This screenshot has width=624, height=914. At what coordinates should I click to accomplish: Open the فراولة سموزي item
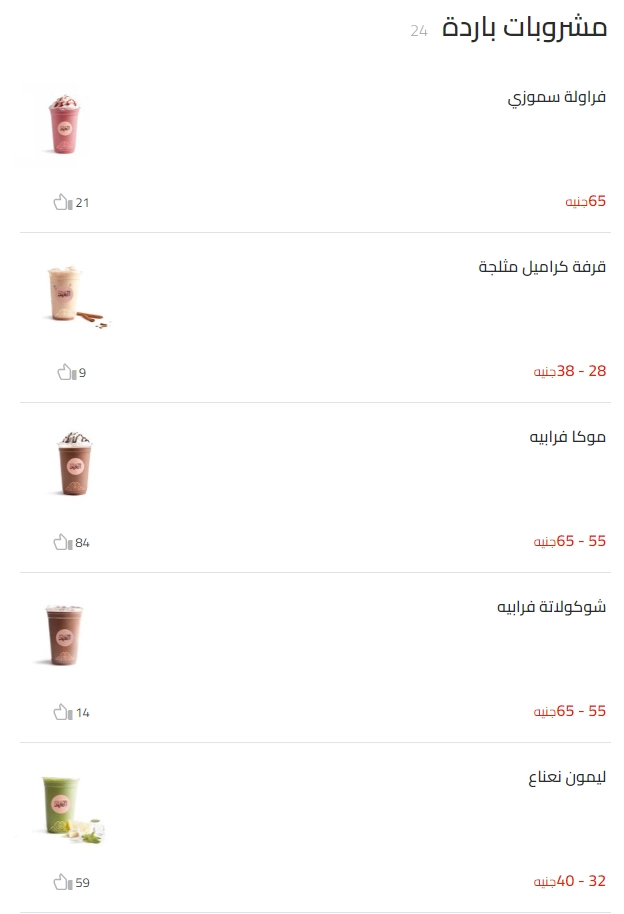[557, 98]
